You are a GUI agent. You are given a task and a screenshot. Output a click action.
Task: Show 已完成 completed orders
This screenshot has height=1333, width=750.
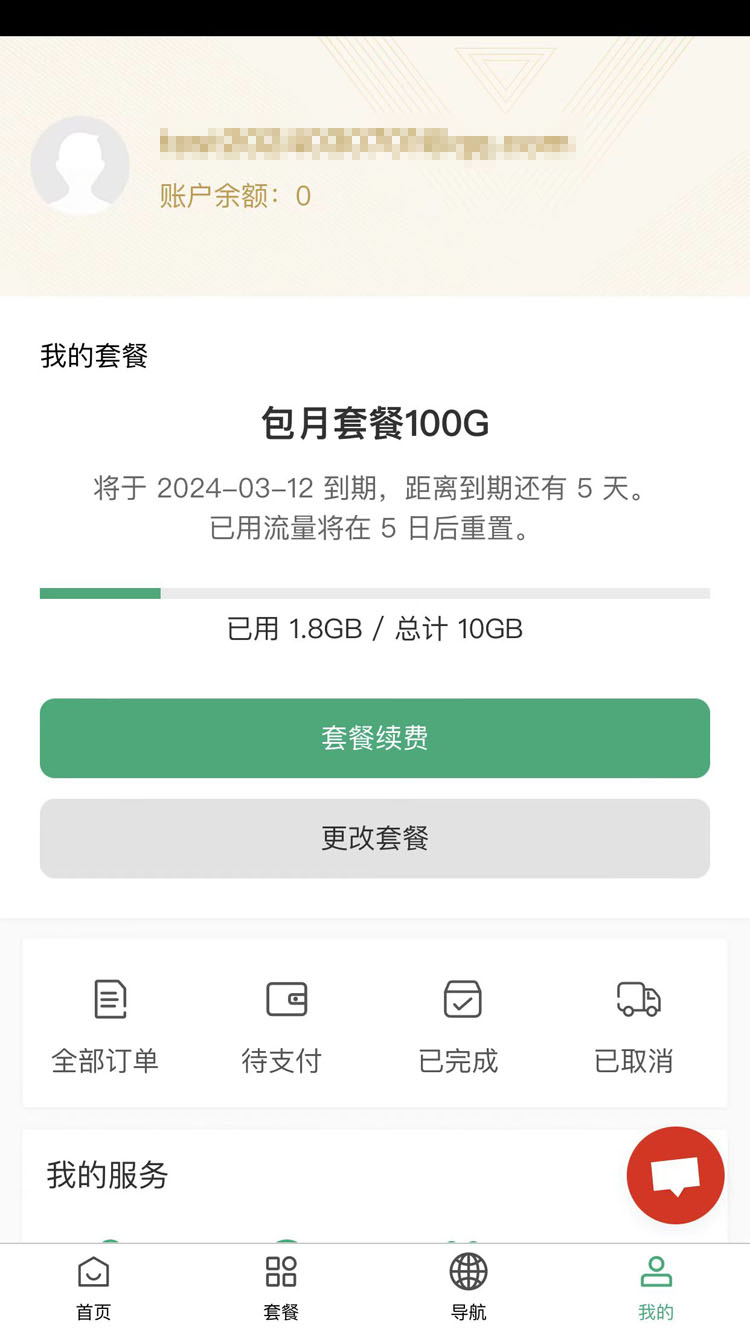pyautogui.click(x=459, y=1024)
